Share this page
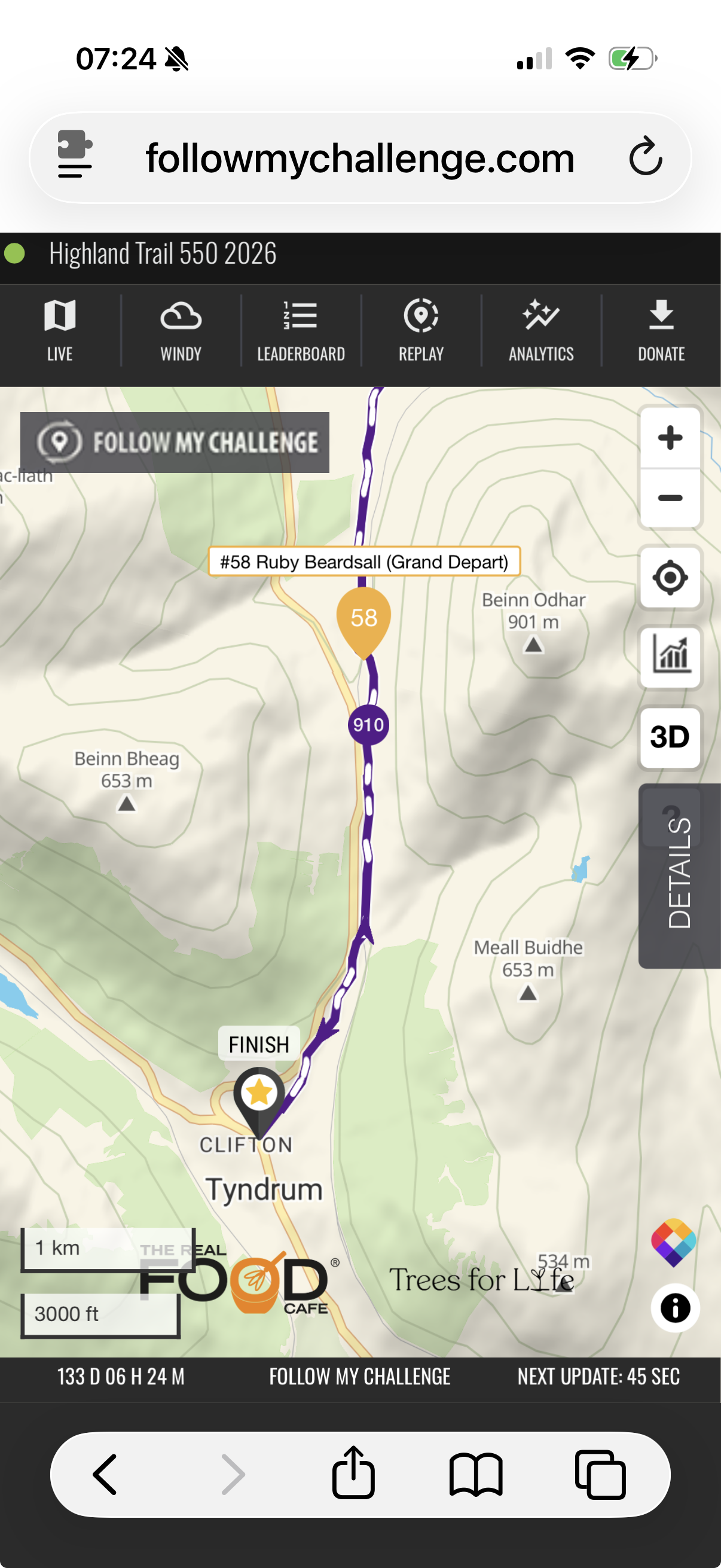The height and width of the screenshot is (1568, 721). point(353,1471)
